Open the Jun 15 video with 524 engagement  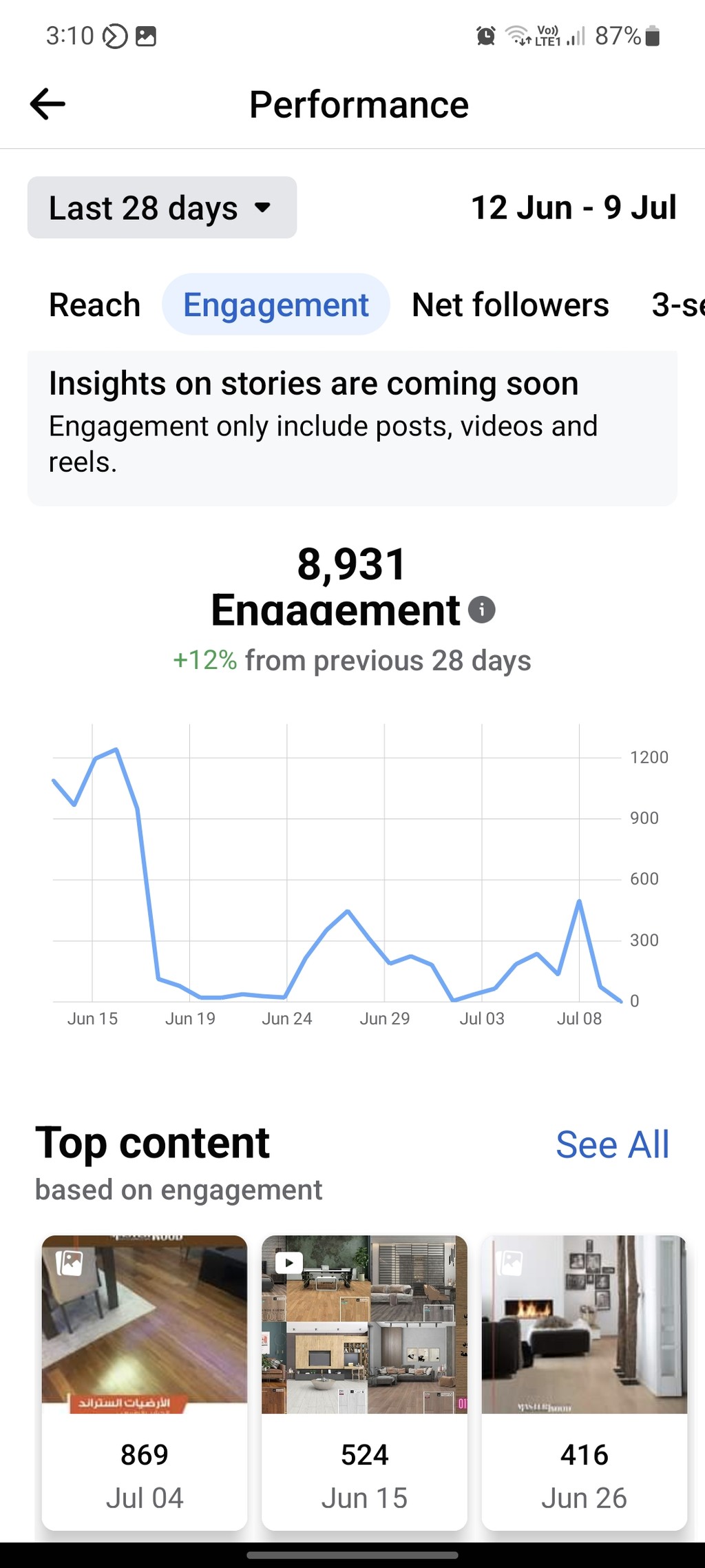pos(364,1383)
